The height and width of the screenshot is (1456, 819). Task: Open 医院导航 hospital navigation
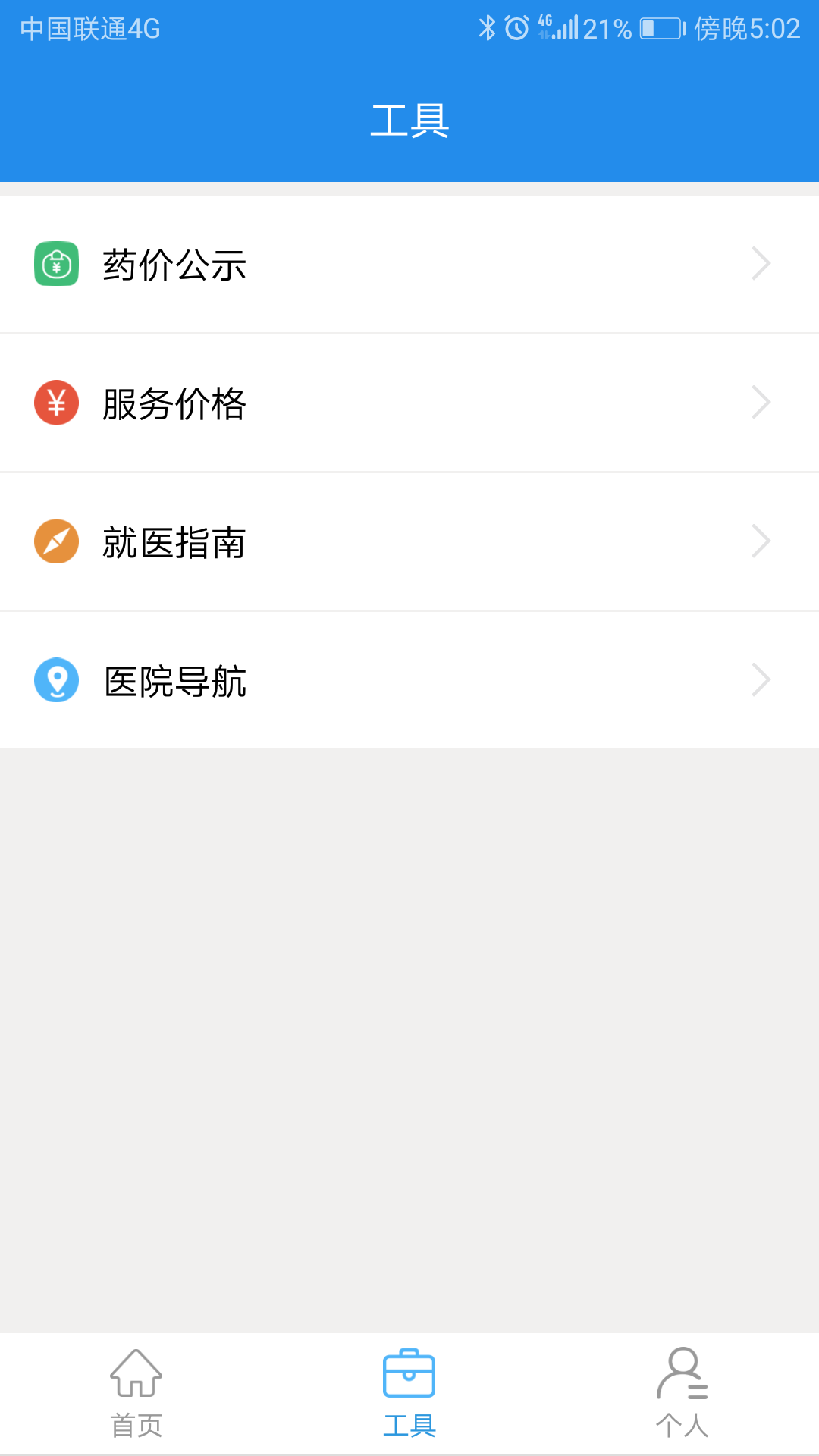tap(409, 680)
